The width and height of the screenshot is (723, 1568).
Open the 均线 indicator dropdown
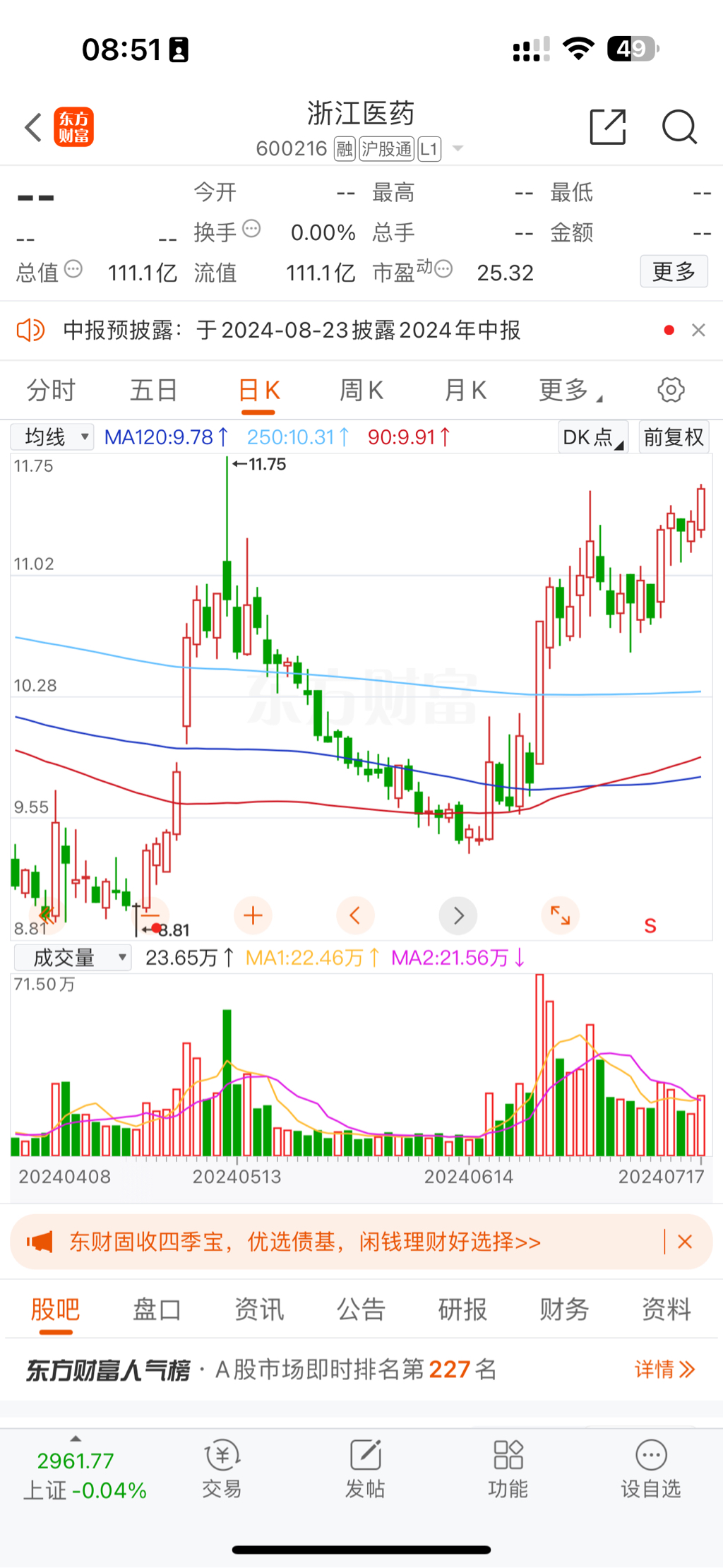(x=53, y=437)
